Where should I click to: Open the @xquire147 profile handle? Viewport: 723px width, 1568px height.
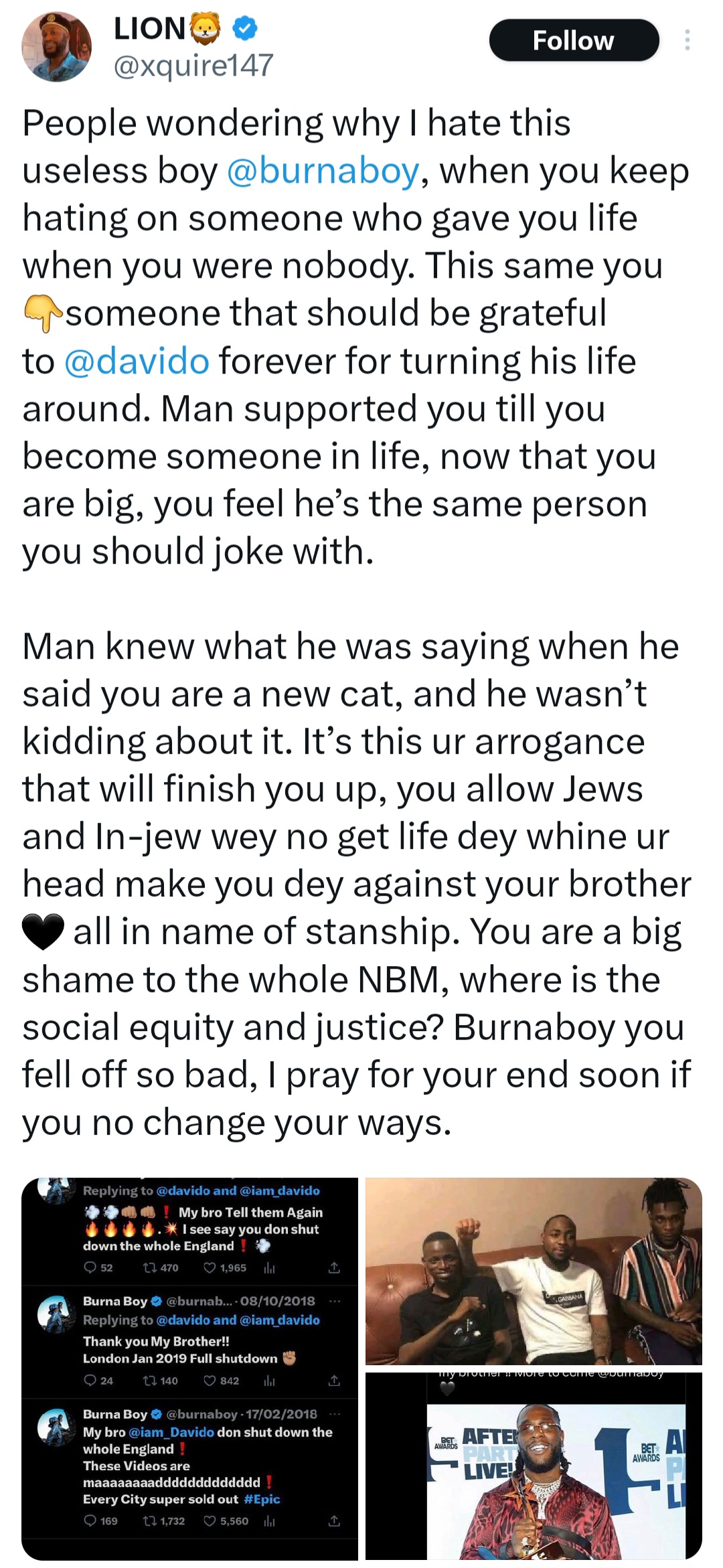tap(194, 66)
